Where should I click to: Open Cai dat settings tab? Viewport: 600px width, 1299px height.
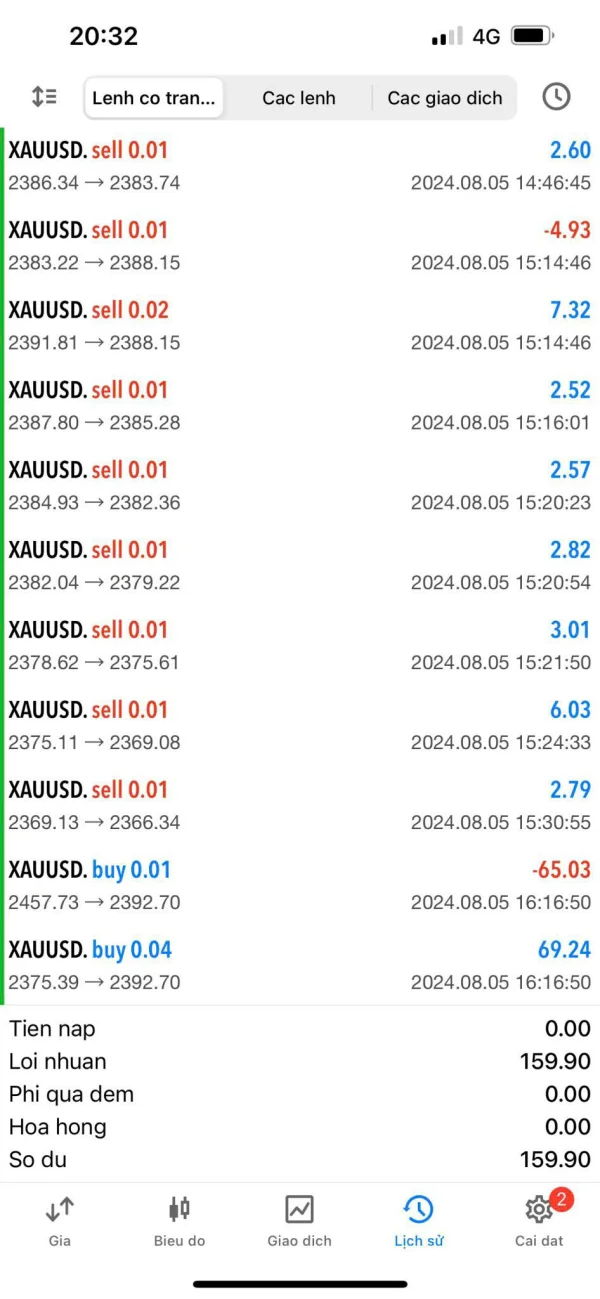point(539,1221)
